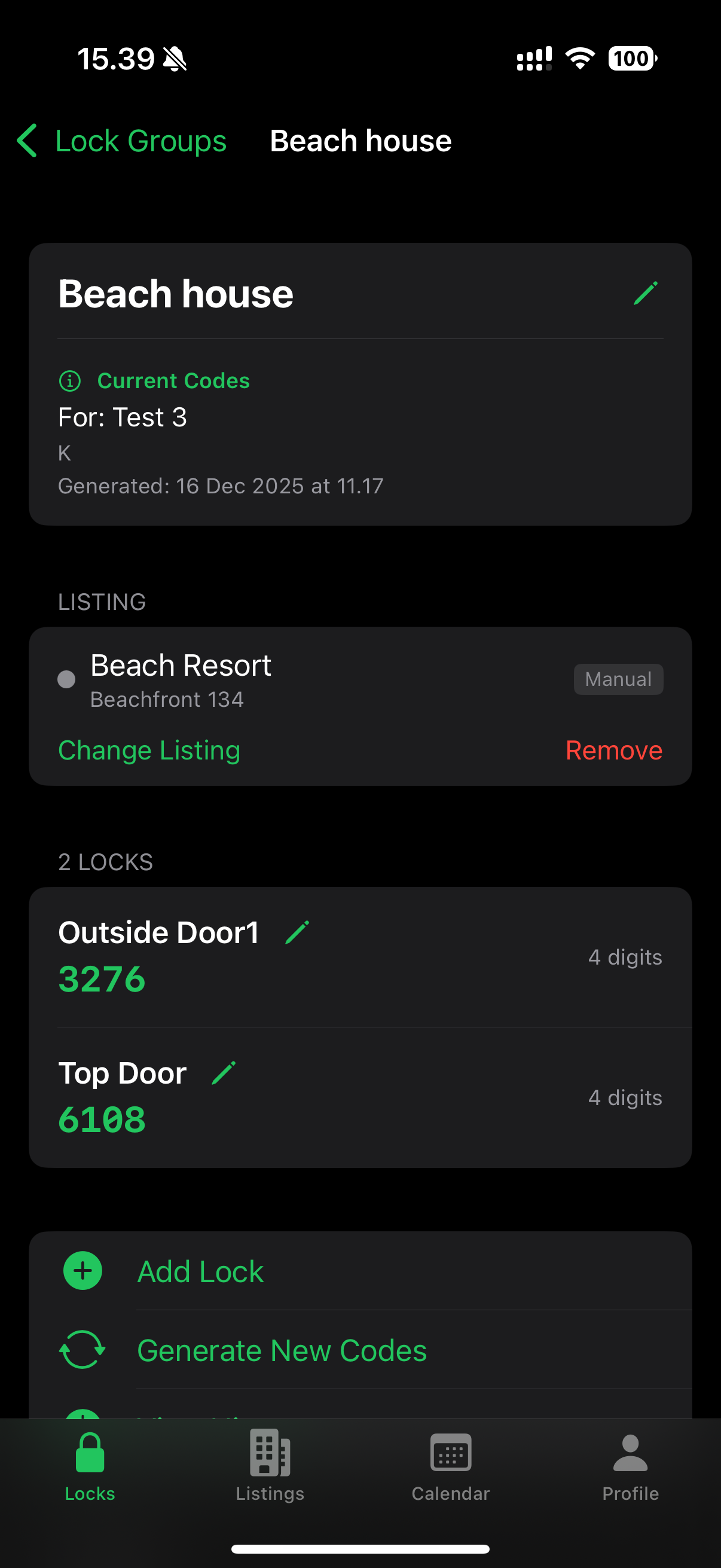Rename the Outside Door1 lock
This screenshot has width=721, height=1568.
(x=298, y=932)
